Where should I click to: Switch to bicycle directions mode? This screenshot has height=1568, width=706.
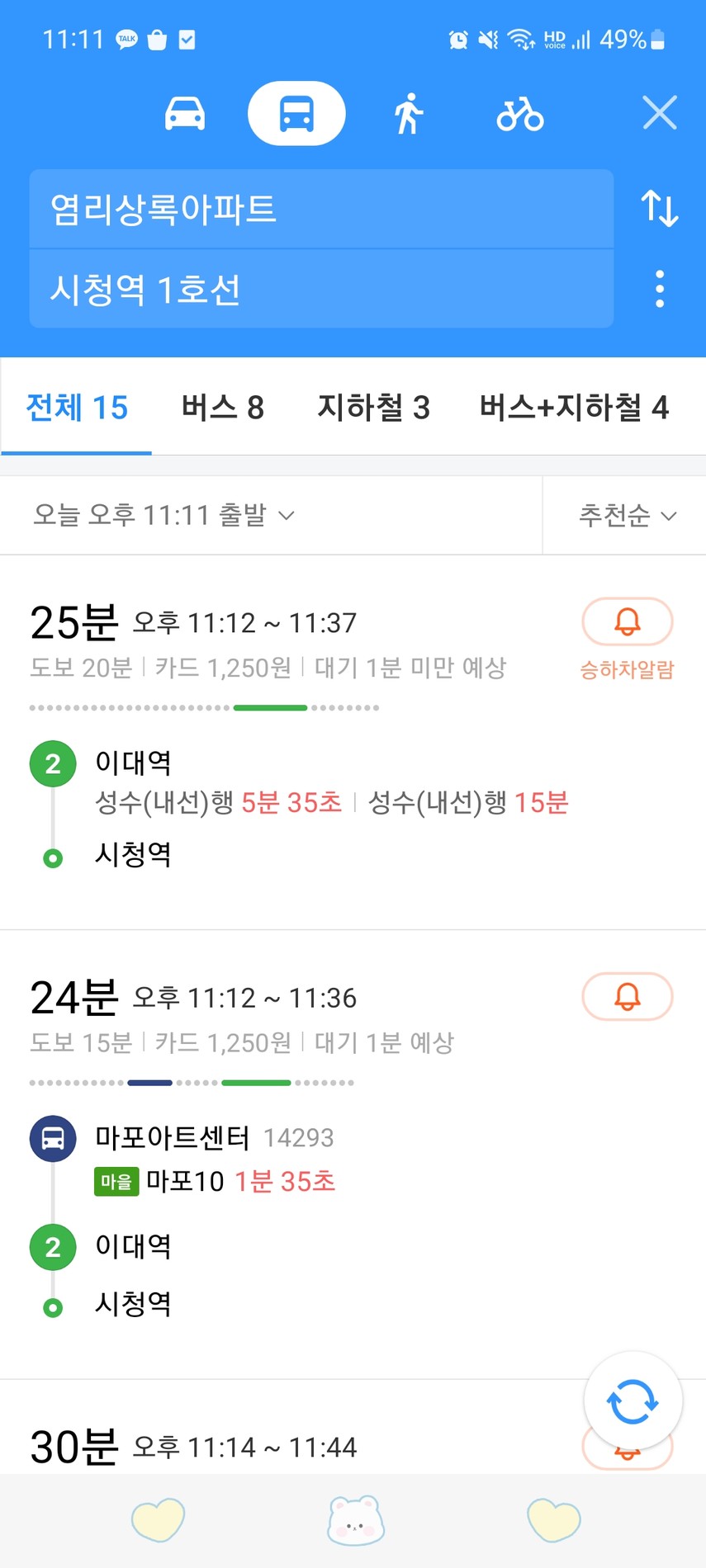coord(519,114)
